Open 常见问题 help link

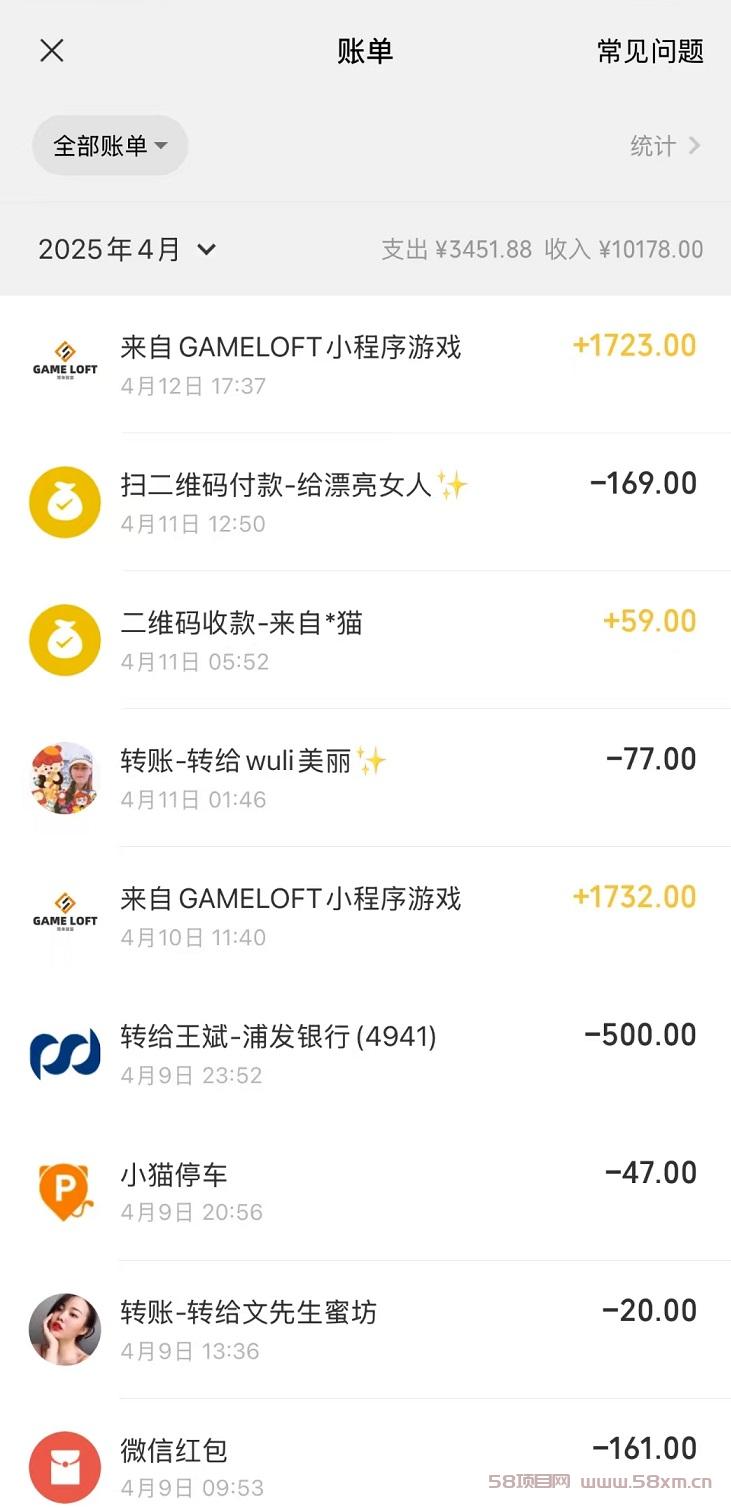pyautogui.click(x=650, y=51)
